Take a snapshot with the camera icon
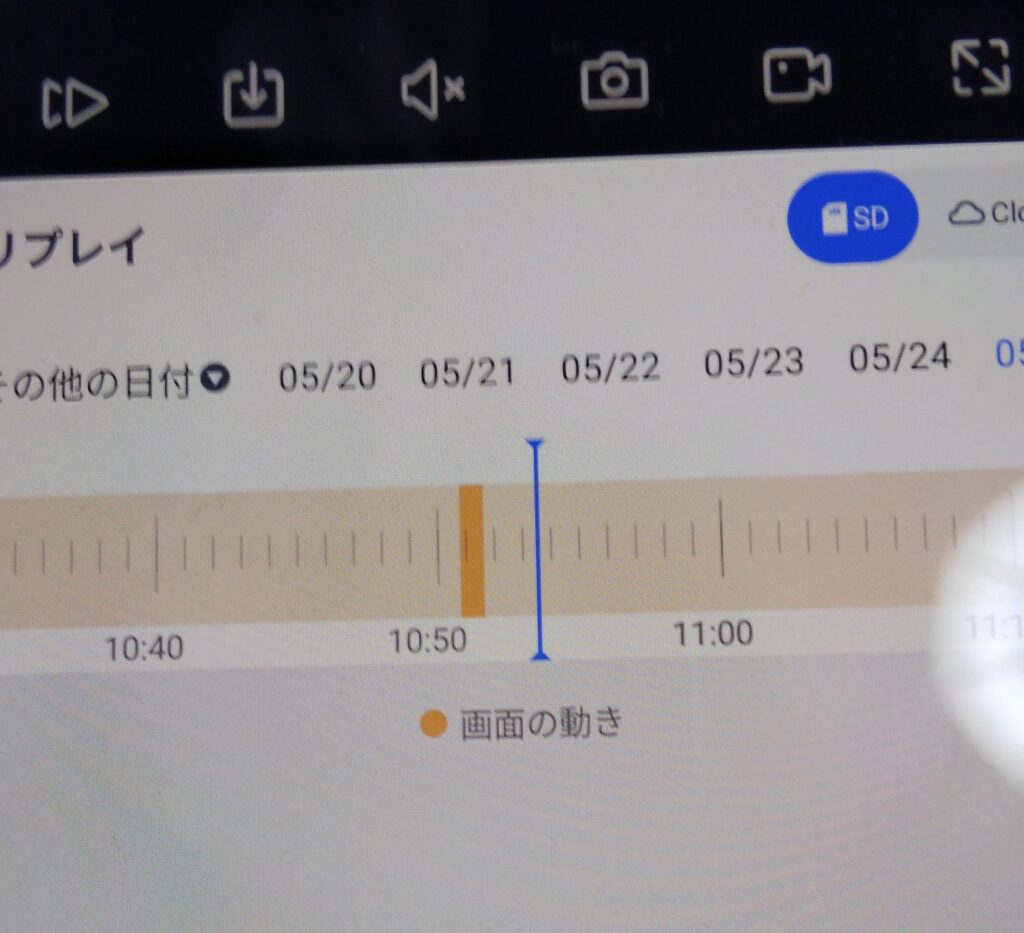1024x933 pixels. coord(614,80)
